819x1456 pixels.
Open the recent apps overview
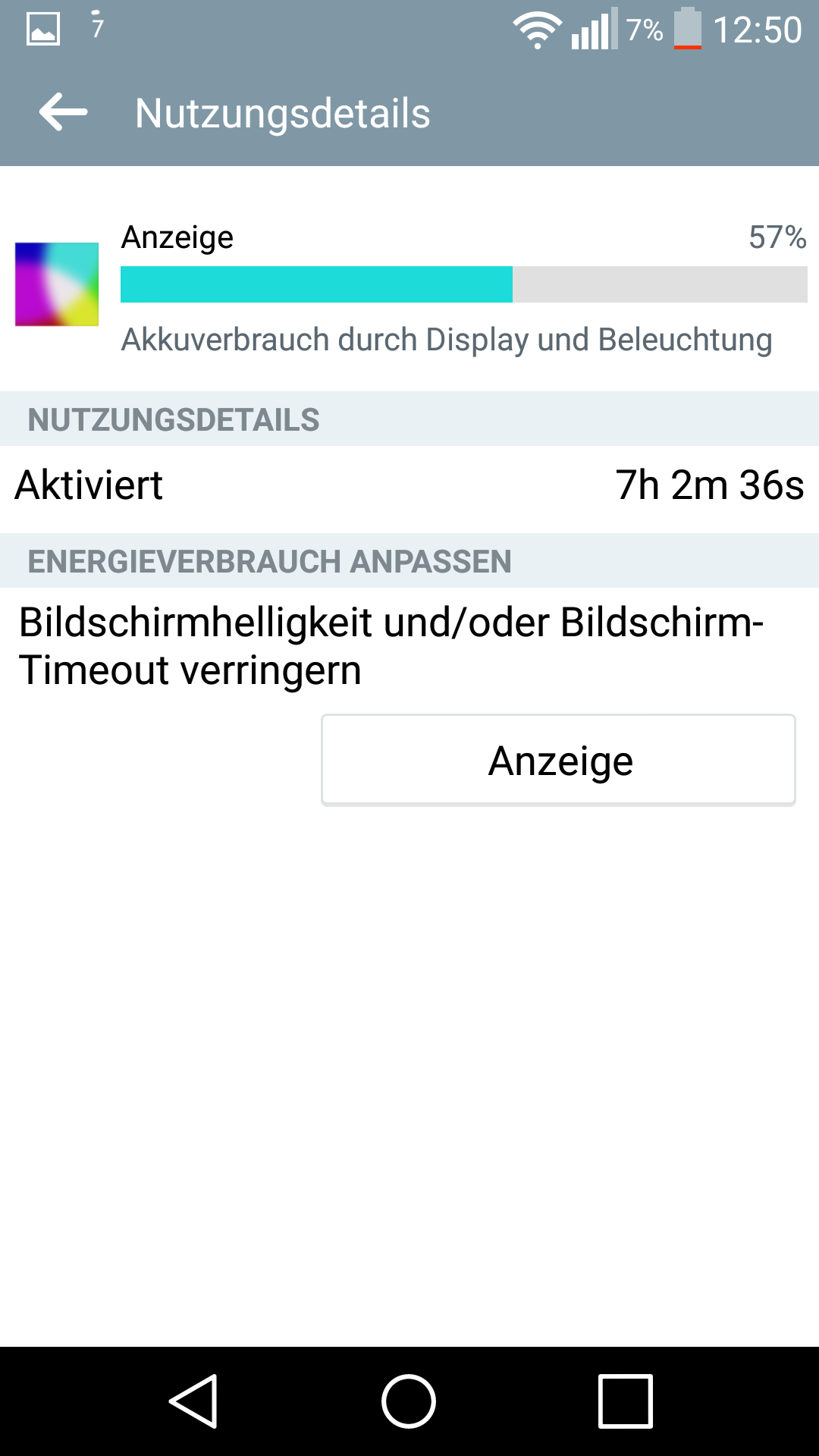[x=626, y=1401]
